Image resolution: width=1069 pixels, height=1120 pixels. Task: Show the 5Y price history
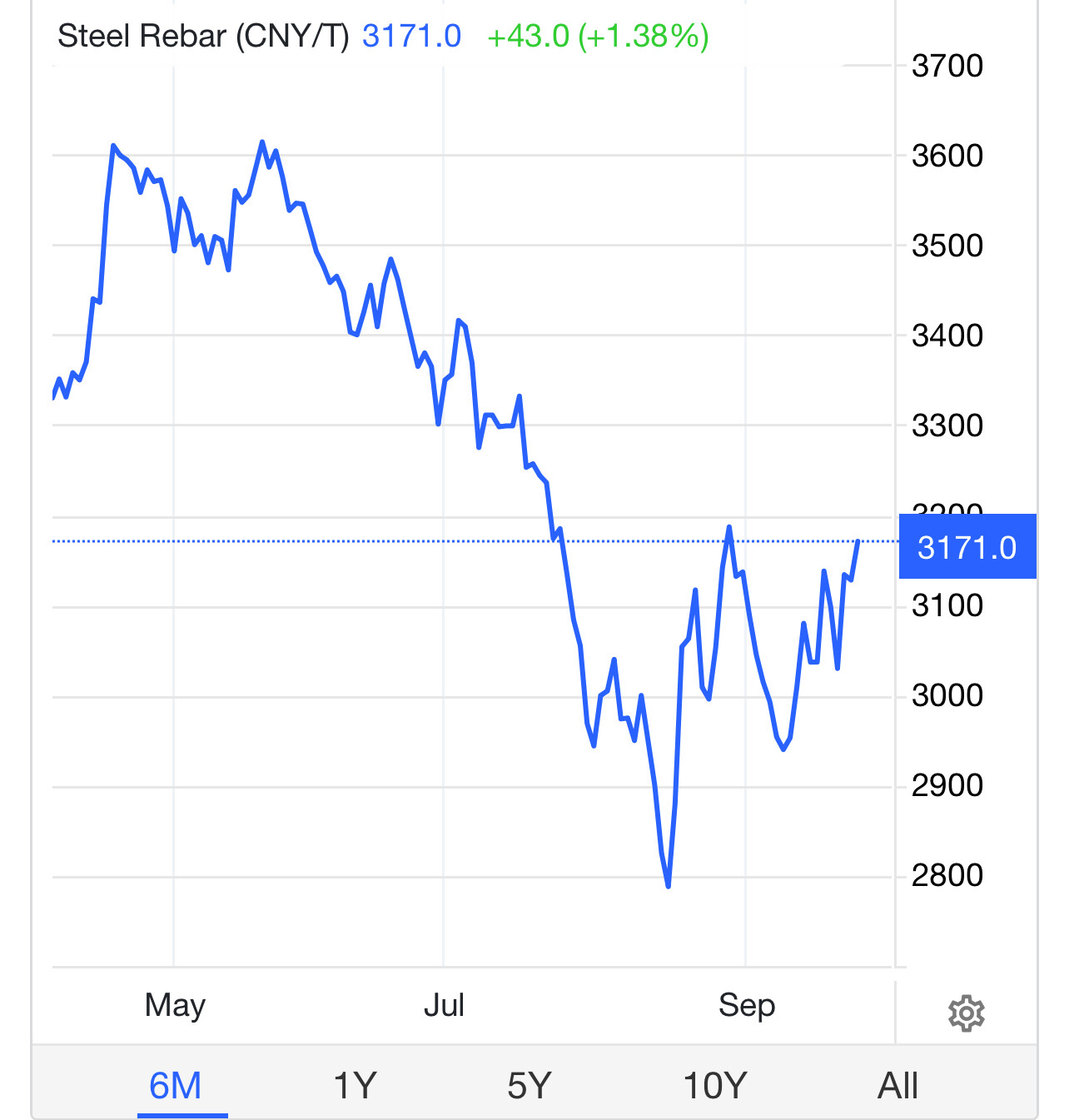coord(530,1086)
